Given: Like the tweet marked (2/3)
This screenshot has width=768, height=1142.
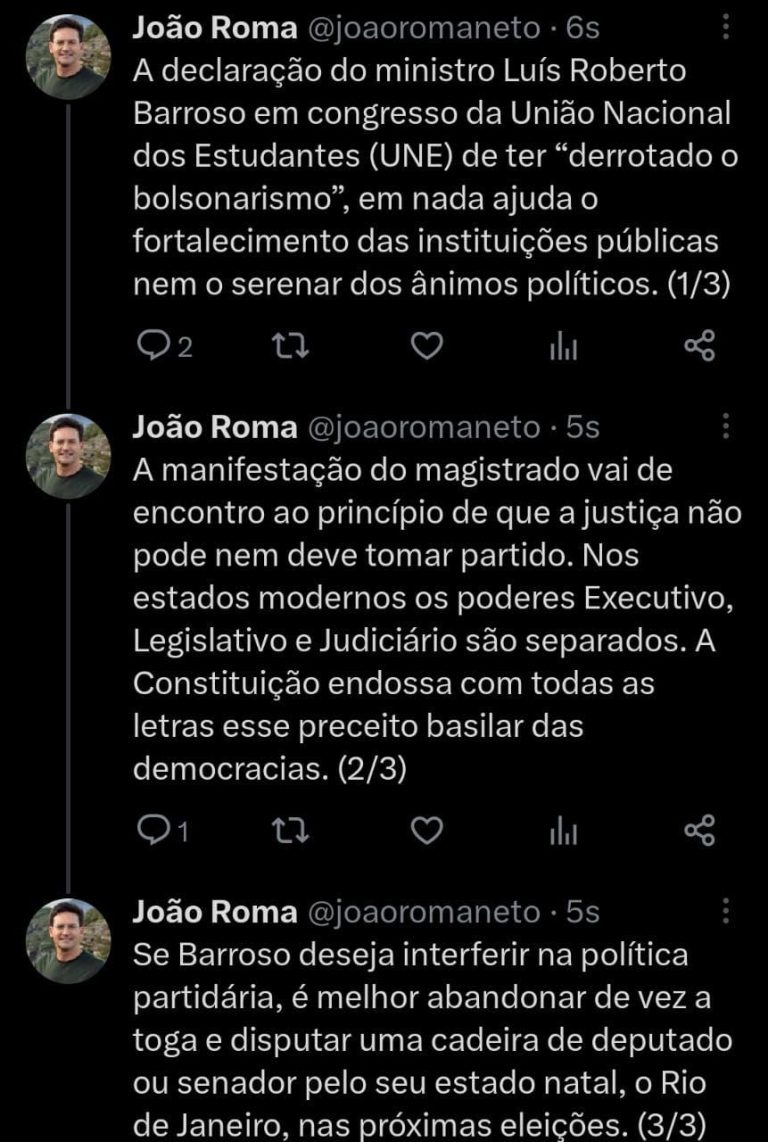Looking at the screenshot, I should tap(427, 830).
